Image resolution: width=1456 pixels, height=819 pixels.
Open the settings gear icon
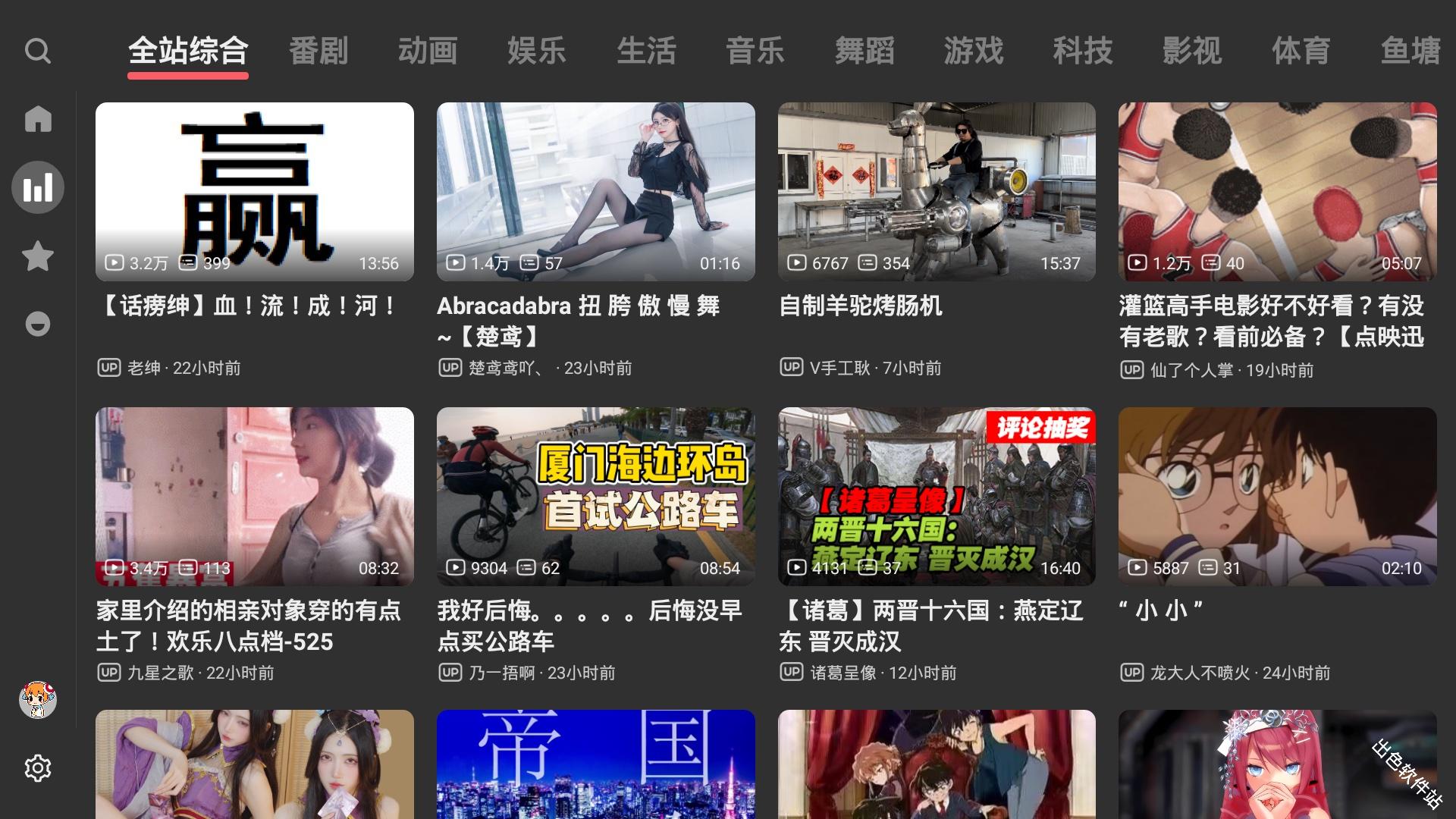click(x=38, y=768)
